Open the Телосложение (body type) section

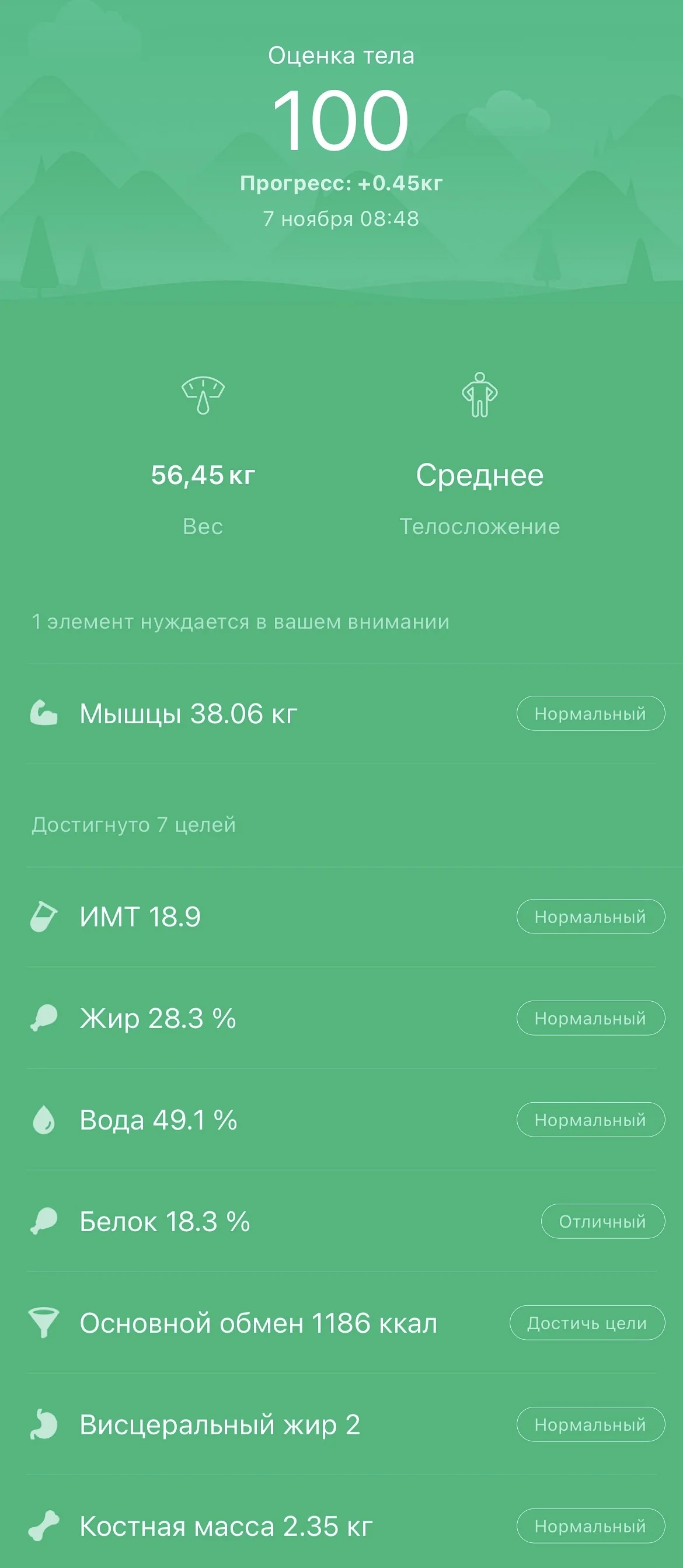click(481, 526)
